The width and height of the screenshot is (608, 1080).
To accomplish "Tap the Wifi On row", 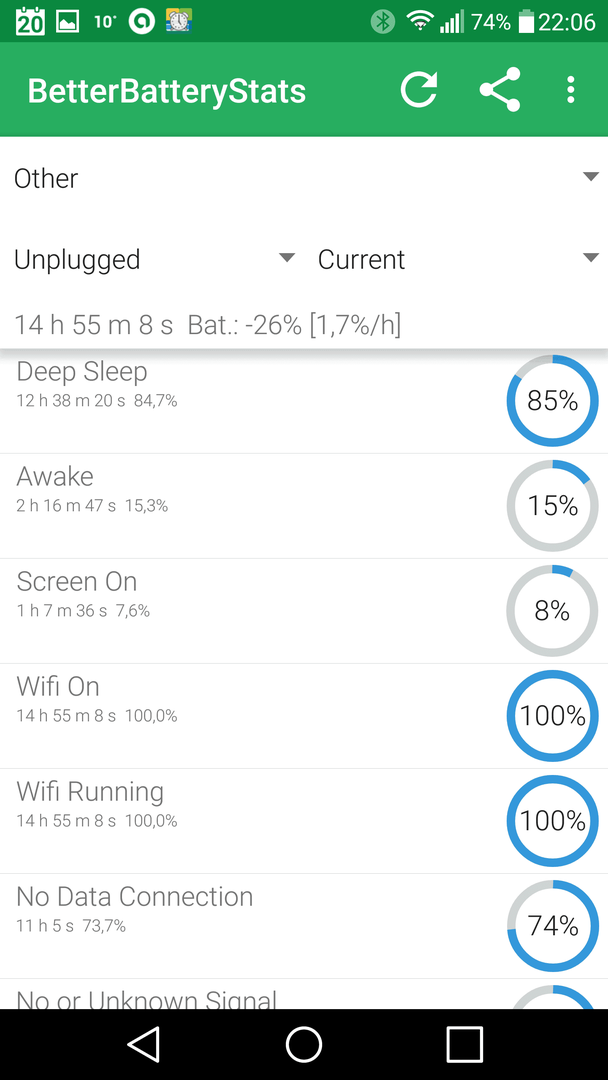I will coord(304,716).
